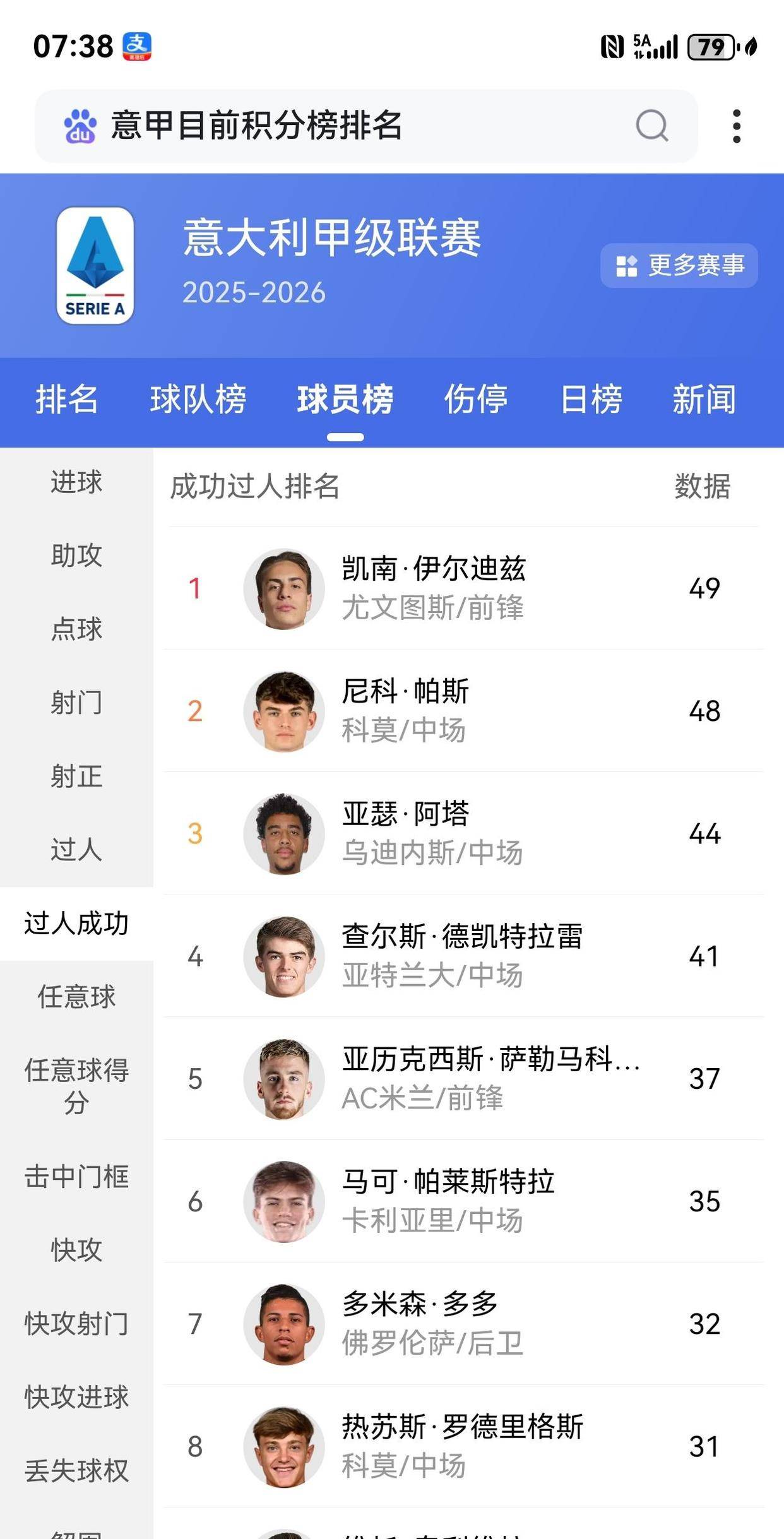Choose the 射门 stat category
Viewport: 784px width, 1539px height.
point(76,703)
